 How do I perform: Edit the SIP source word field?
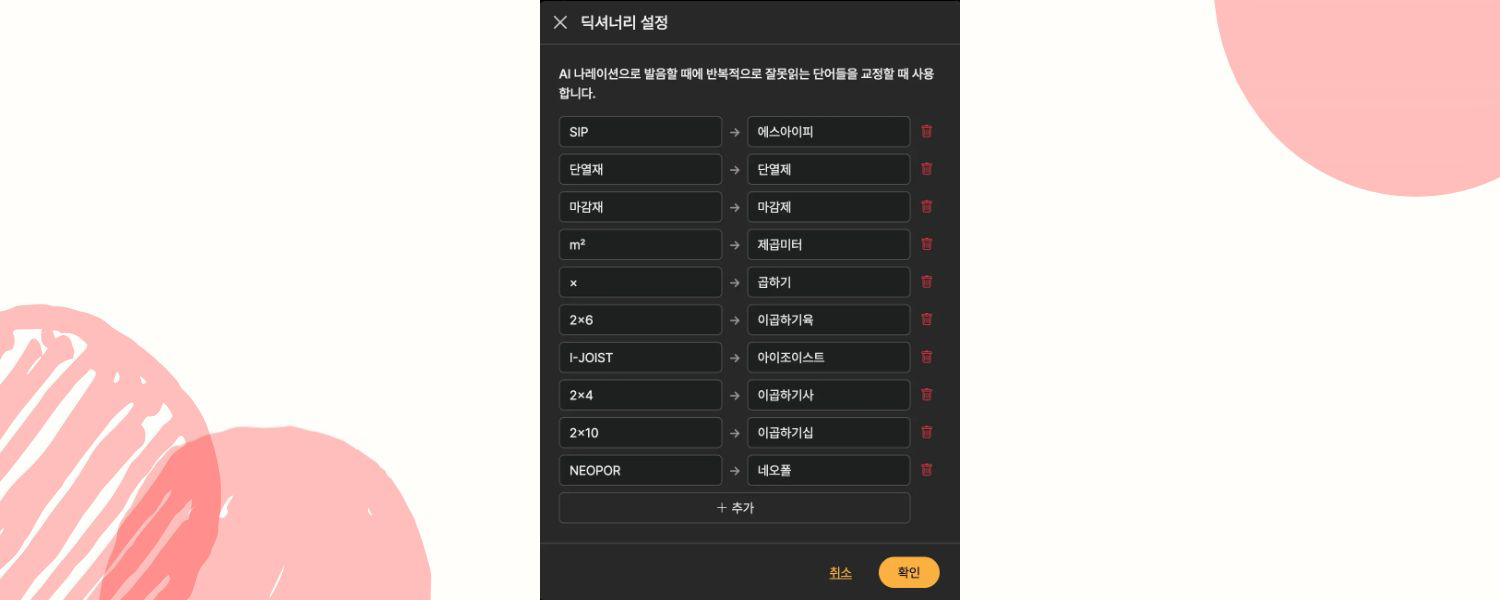[640, 131]
